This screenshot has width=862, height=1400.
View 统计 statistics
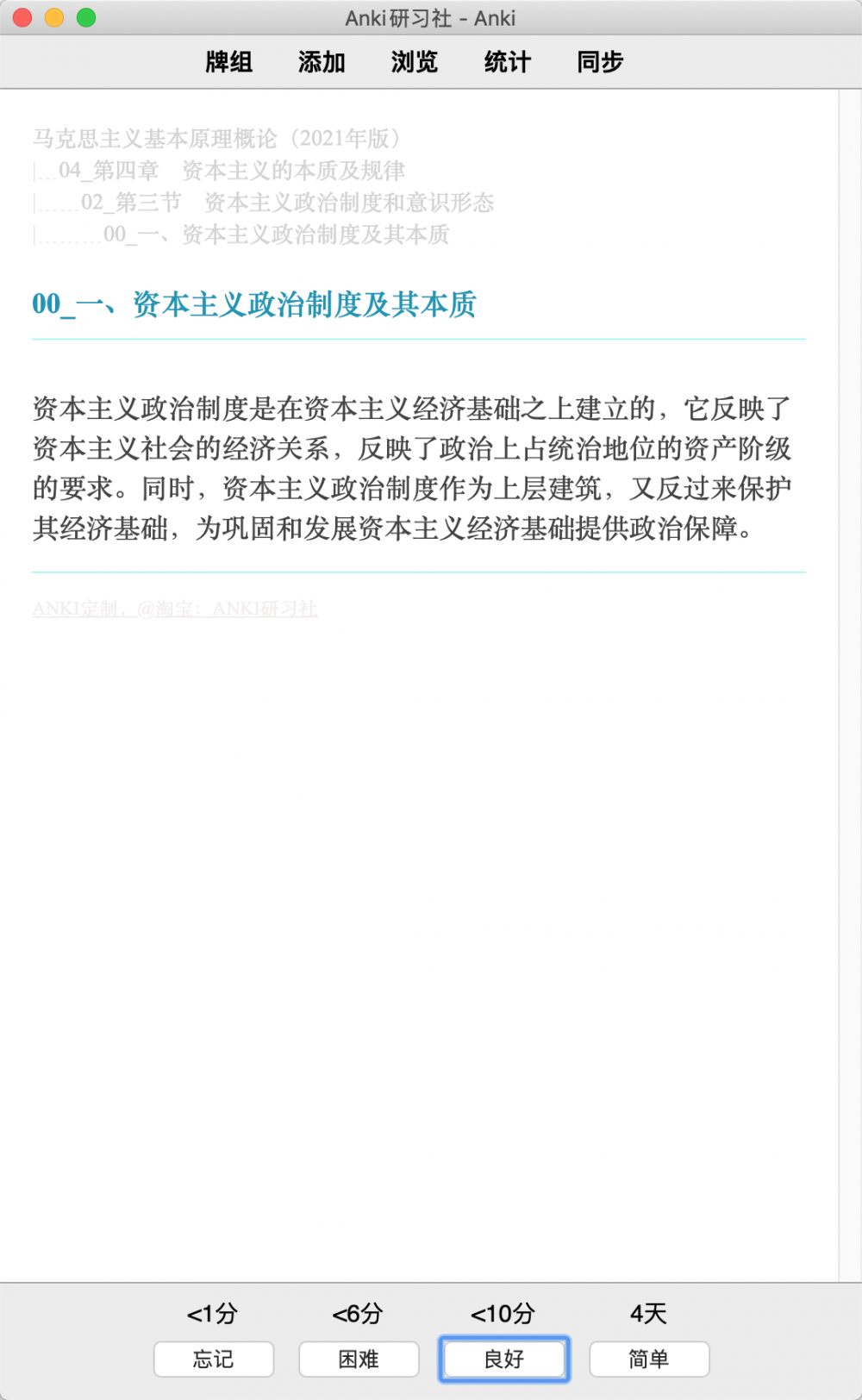coord(508,62)
